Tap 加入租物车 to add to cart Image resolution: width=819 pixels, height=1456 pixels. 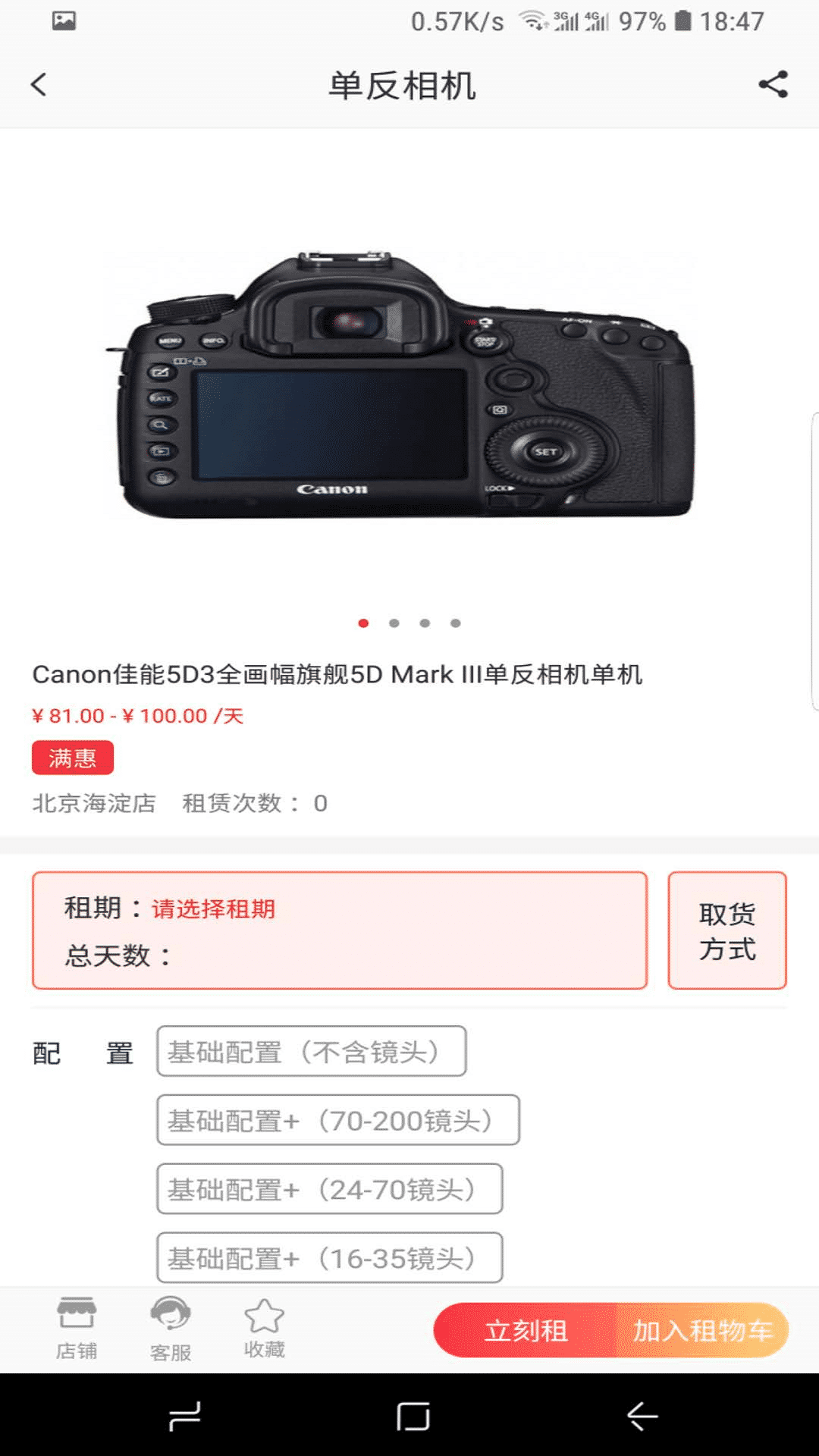tap(702, 1330)
